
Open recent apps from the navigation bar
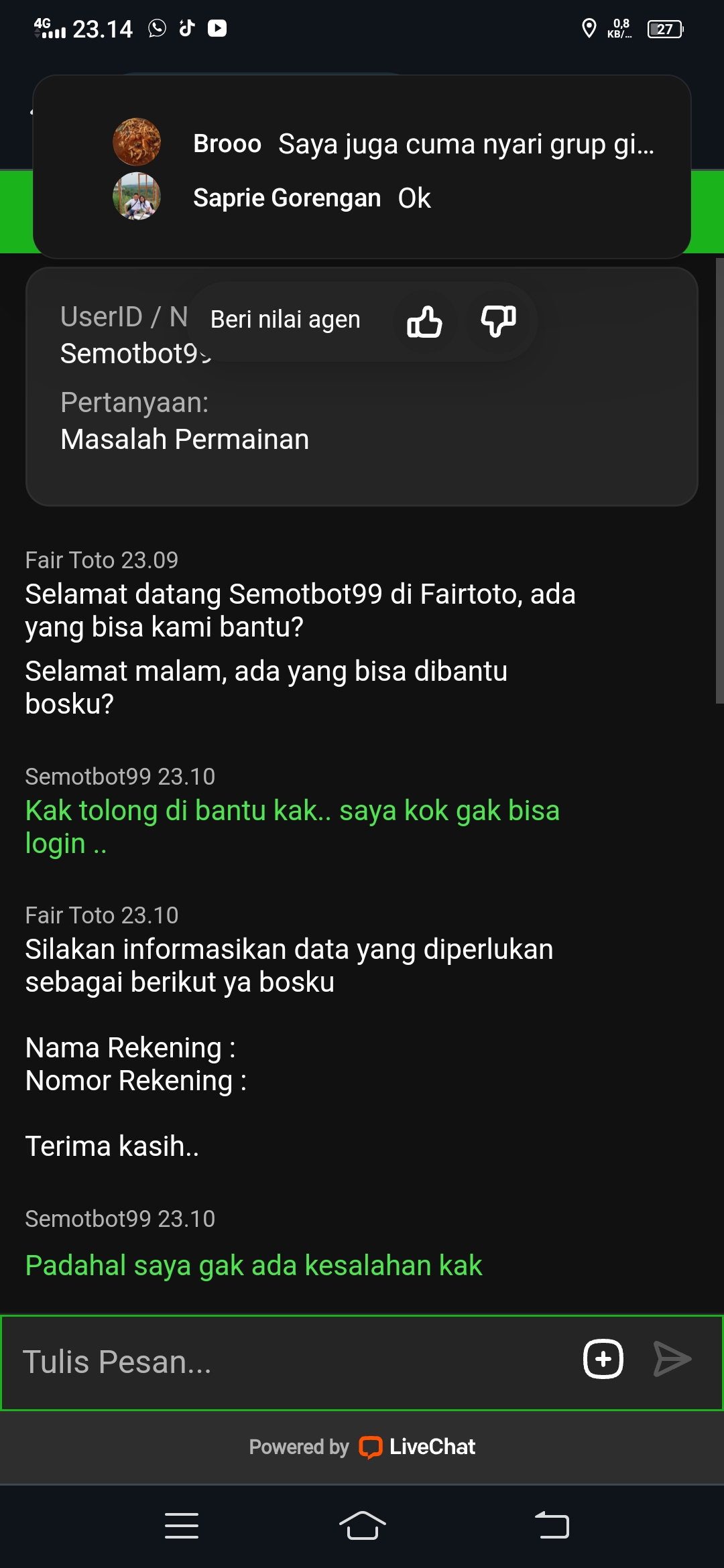point(181,1525)
